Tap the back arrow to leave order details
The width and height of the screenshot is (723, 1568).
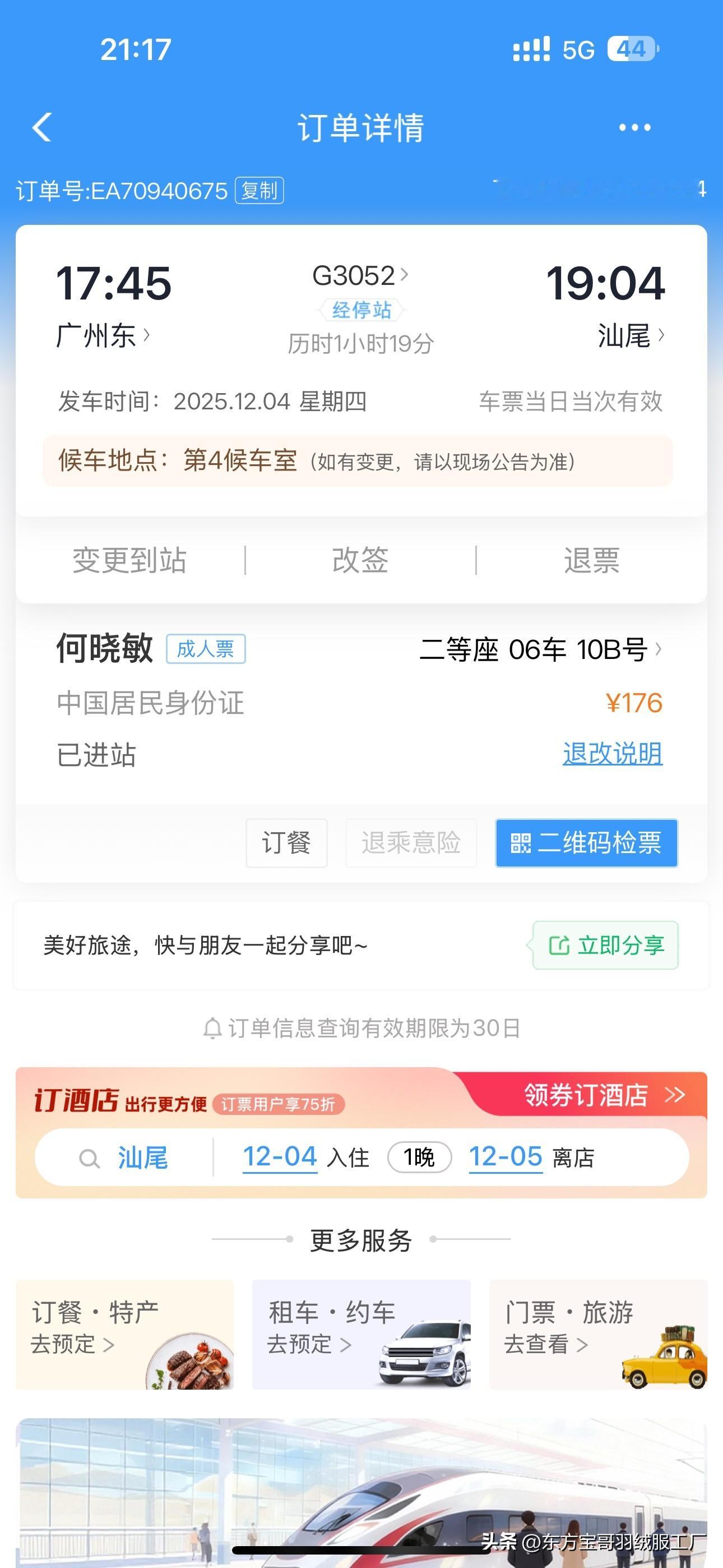(40, 127)
